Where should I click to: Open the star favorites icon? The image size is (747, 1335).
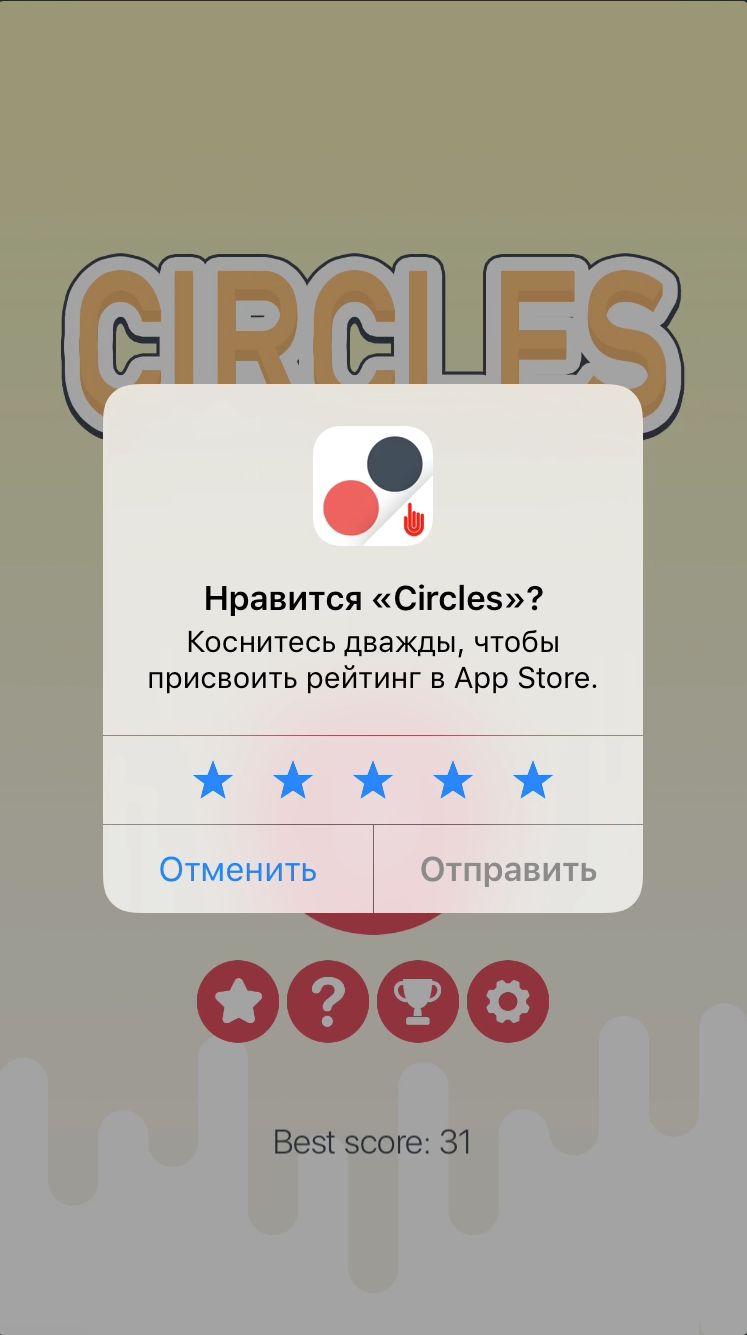pyautogui.click(x=238, y=1001)
